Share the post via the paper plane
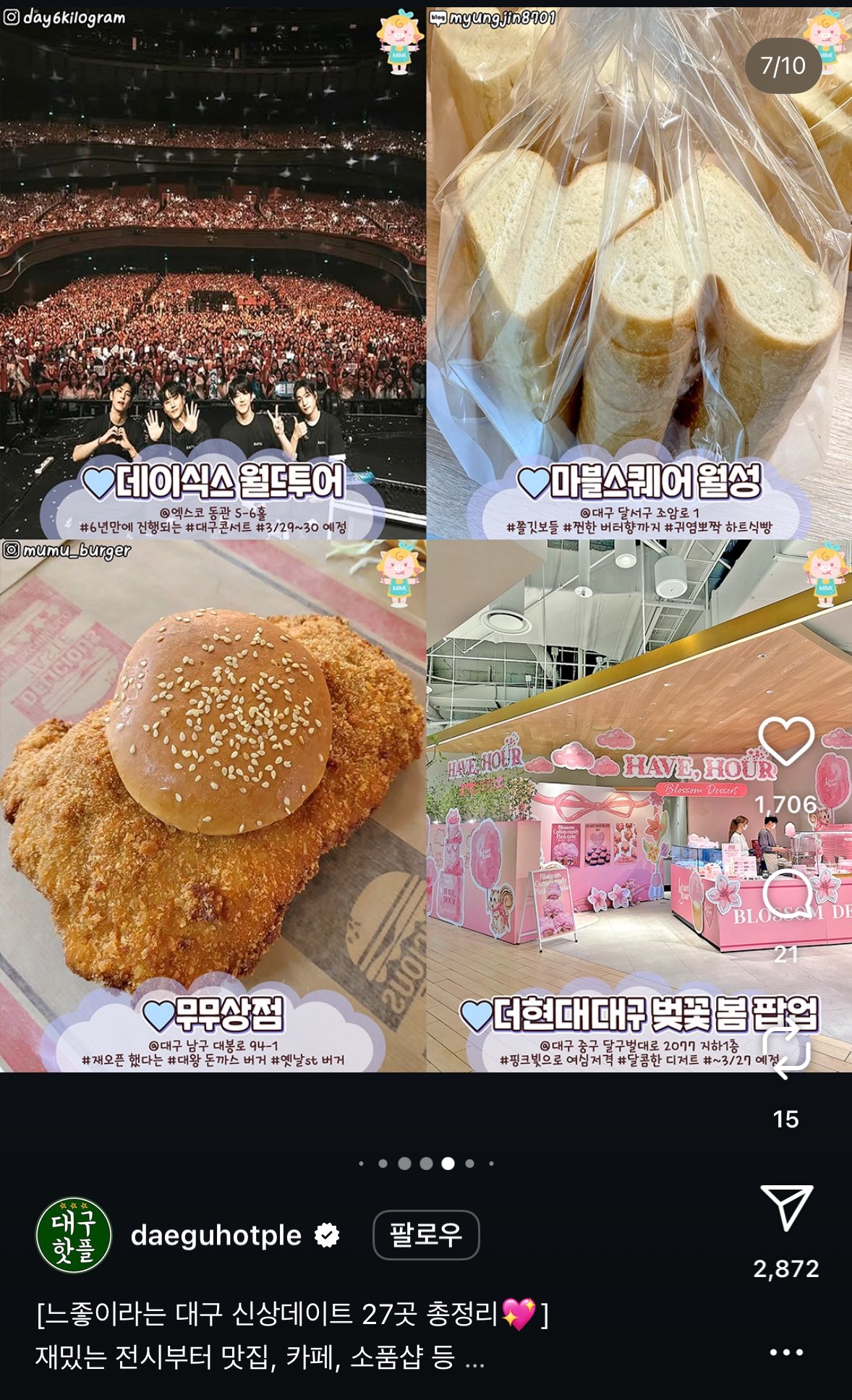The height and width of the screenshot is (1400, 852). pyautogui.click(x=787, y=1208)
